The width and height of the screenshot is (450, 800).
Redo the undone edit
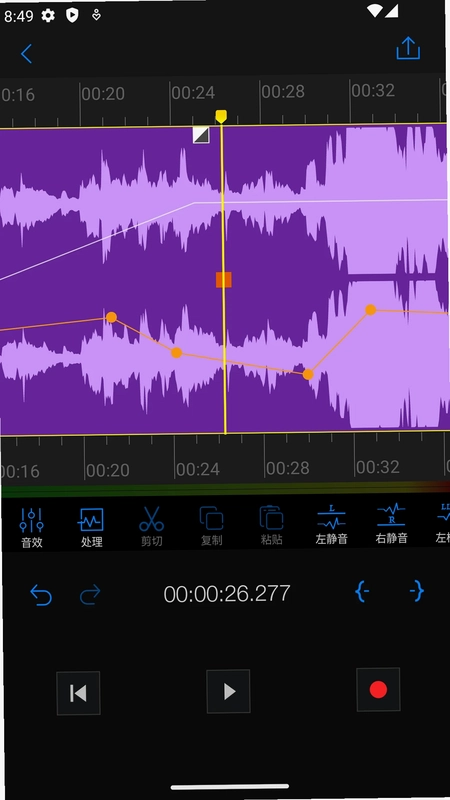tap(90, 595)
